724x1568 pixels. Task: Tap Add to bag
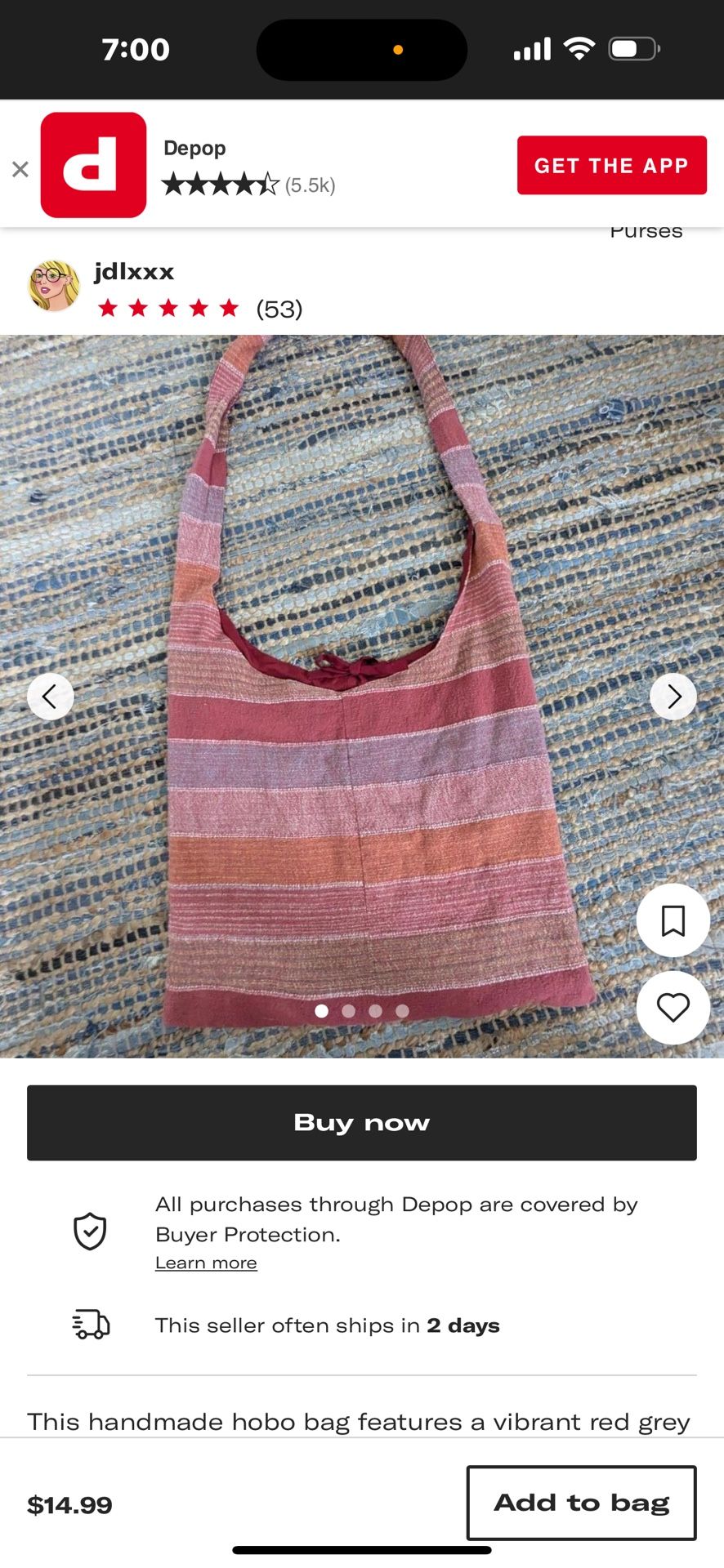click(580, 1503)
